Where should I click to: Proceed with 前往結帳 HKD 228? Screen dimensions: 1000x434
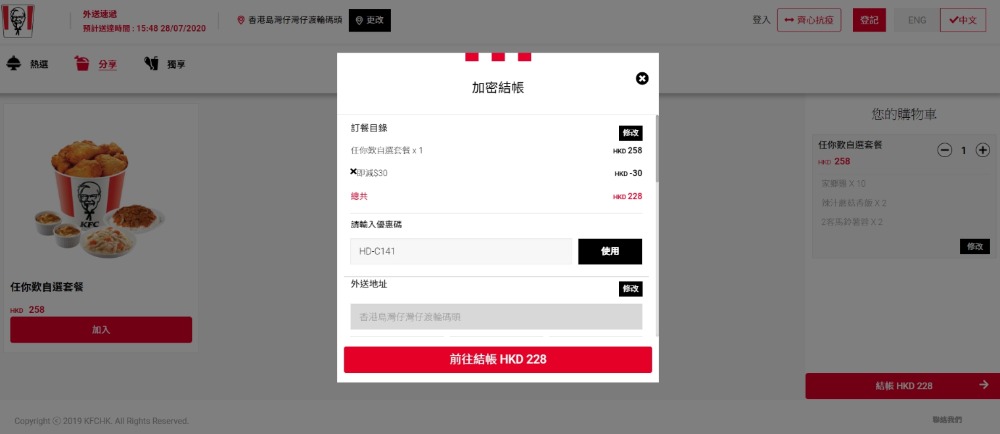498,360
